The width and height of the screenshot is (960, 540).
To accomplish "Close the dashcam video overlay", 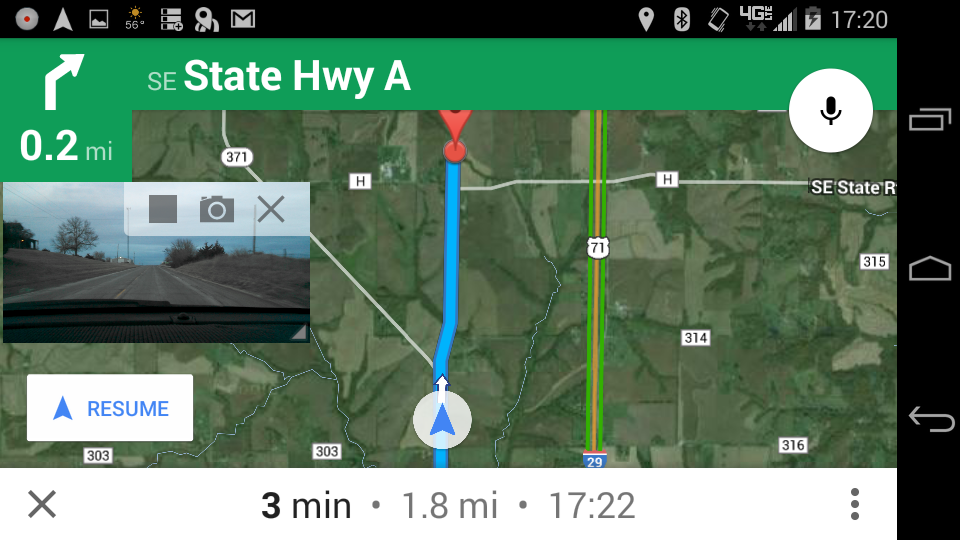I will [x=271, y=209].
